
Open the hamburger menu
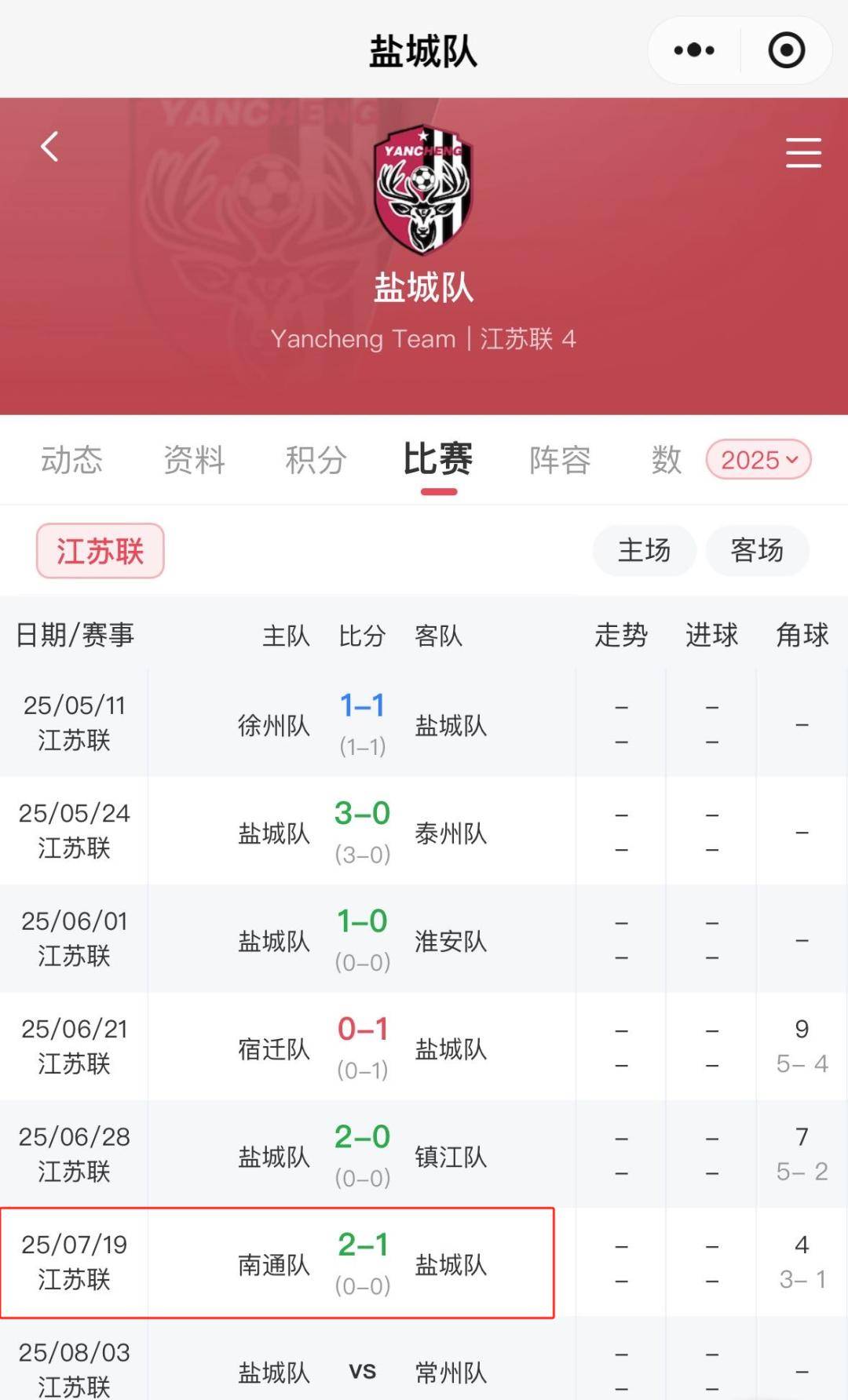(x=803, y=152)
